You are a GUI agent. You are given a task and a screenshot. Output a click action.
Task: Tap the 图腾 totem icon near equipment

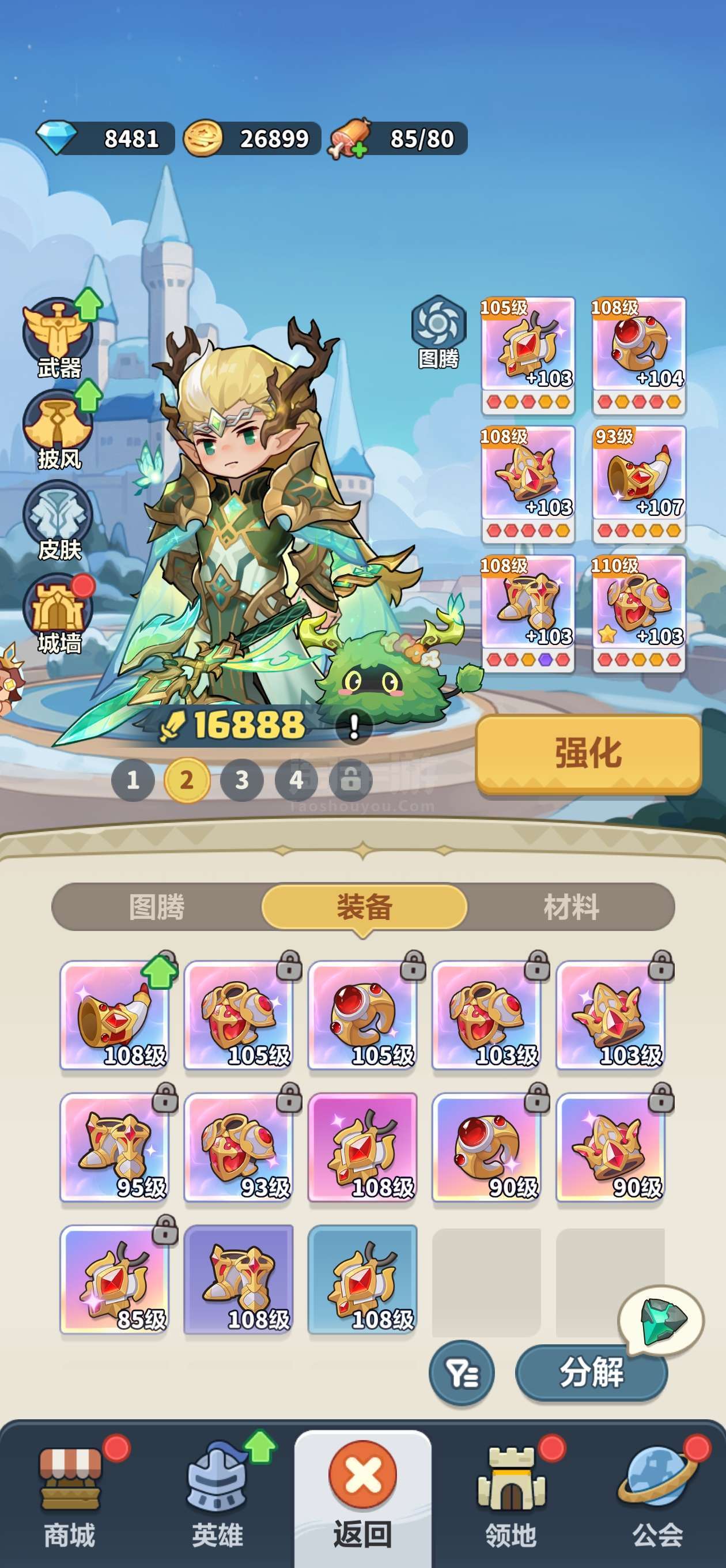(438, 333)
